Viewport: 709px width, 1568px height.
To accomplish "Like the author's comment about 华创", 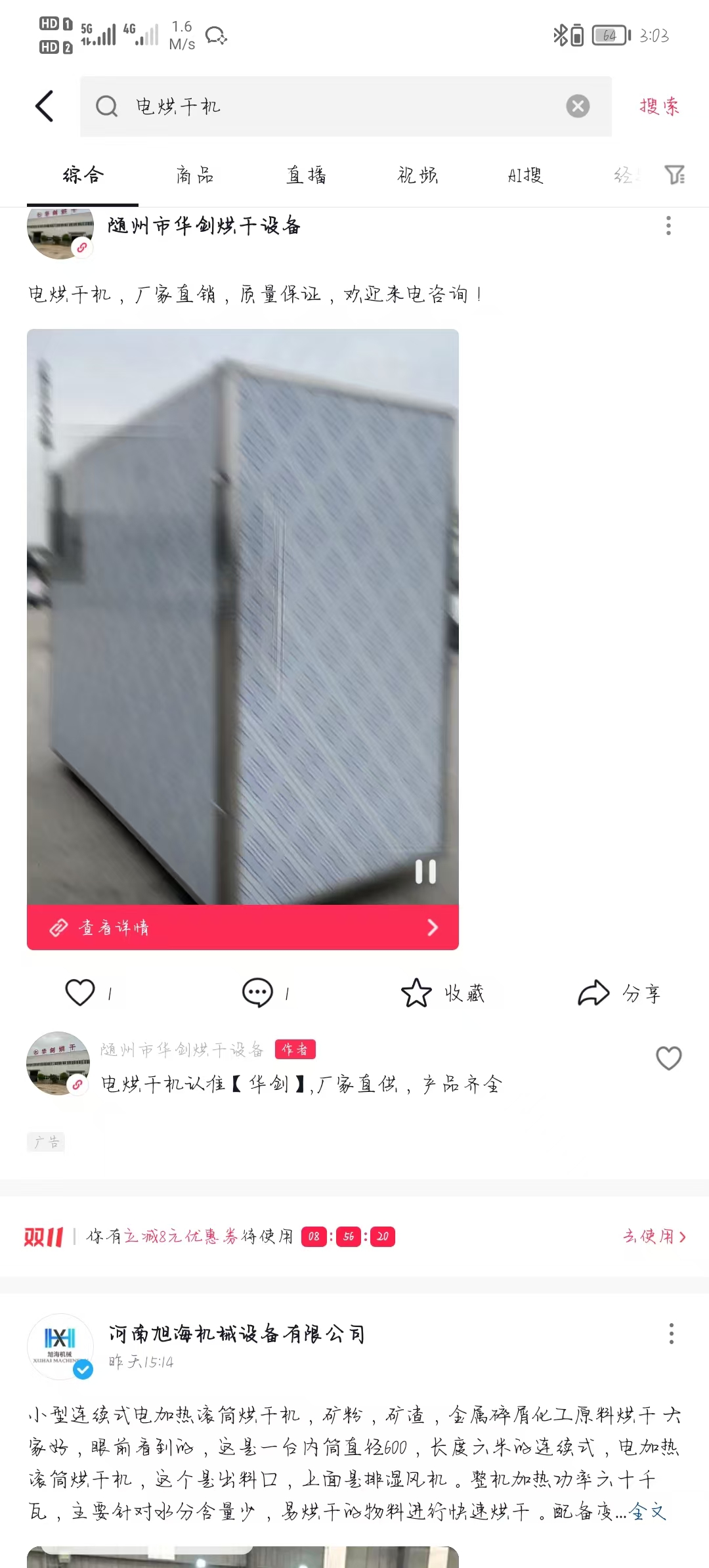I will coord(669,1058).
